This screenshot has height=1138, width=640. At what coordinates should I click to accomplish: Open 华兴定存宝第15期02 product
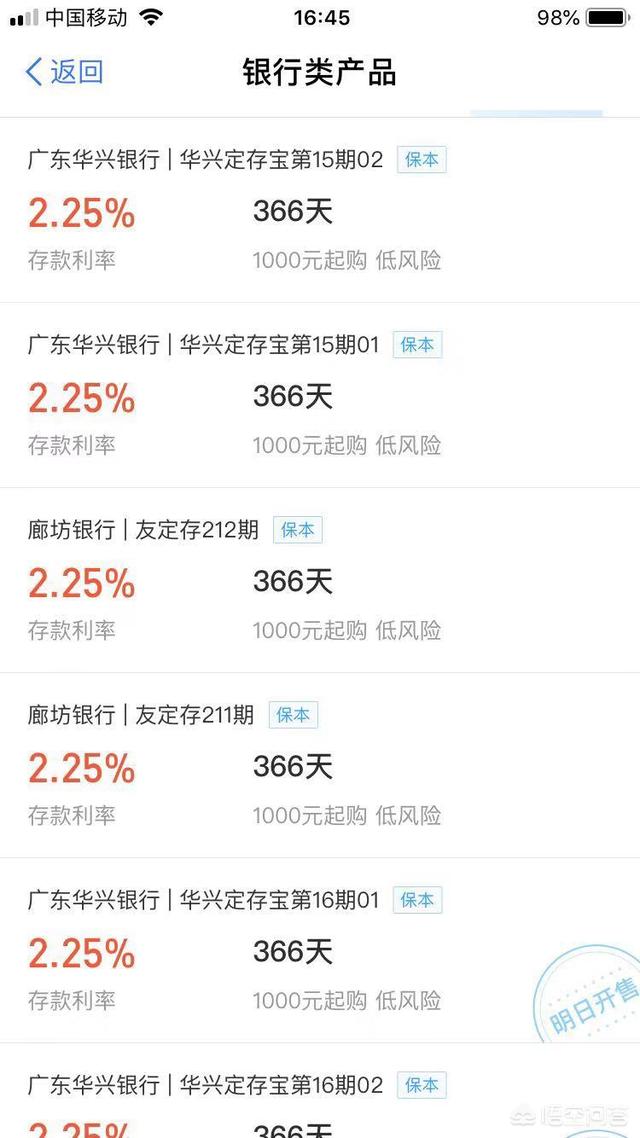pyautogui.click(x=320, y=210)
